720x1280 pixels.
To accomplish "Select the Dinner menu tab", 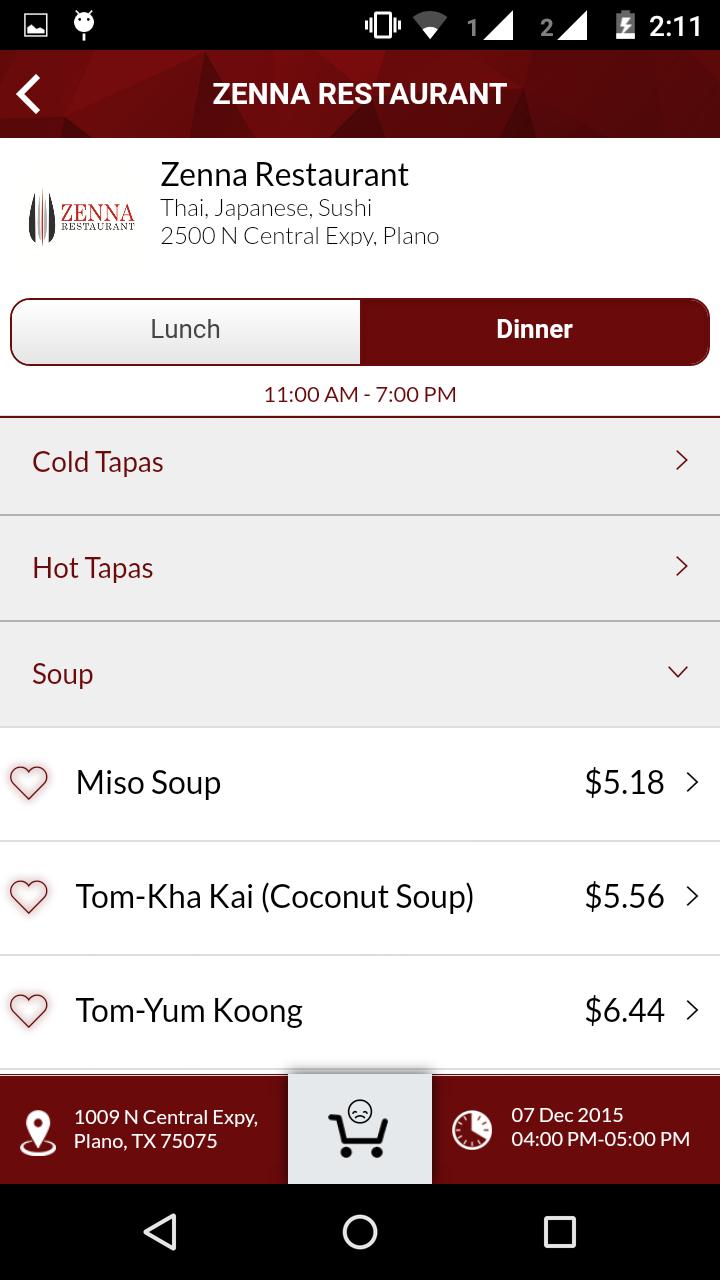I will (534, 330).
